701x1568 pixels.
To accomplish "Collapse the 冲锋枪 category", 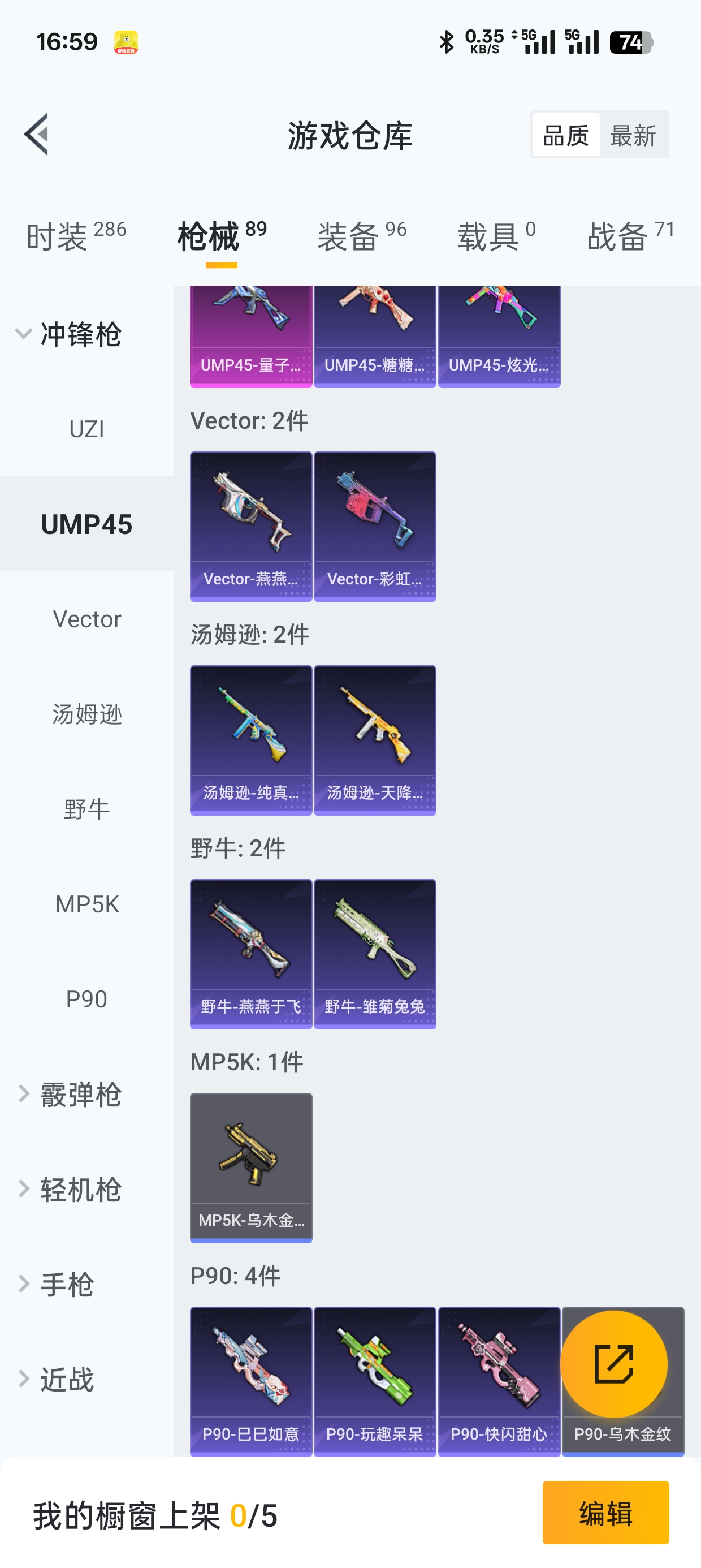I will click(x=68, y=334).
